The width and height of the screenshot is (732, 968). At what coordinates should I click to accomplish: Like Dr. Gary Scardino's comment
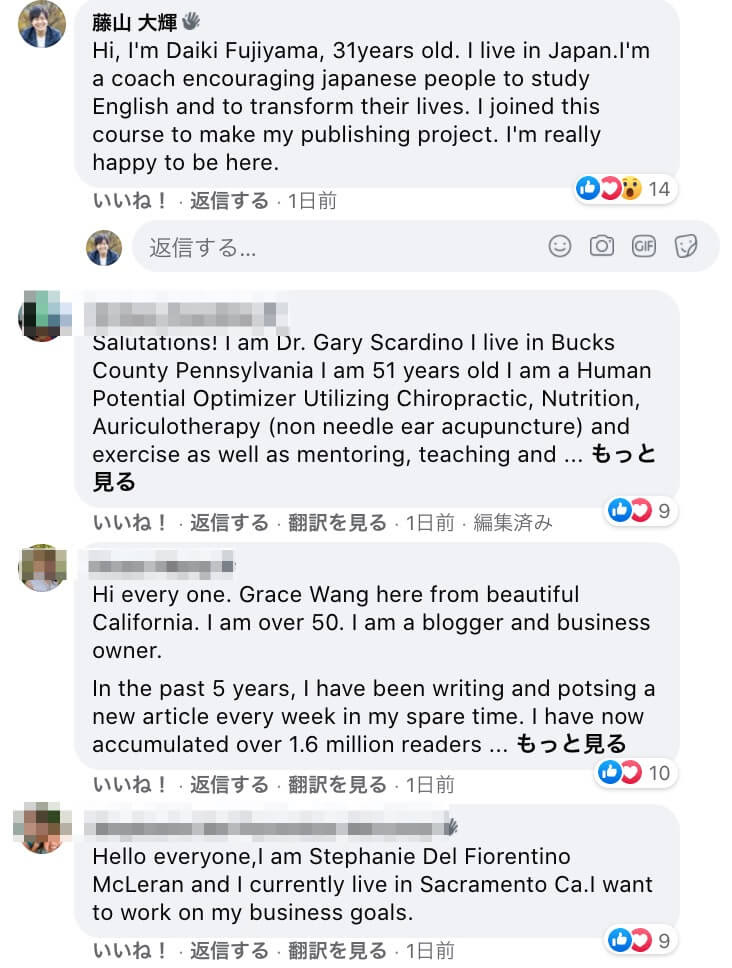(x=130, y=522)
